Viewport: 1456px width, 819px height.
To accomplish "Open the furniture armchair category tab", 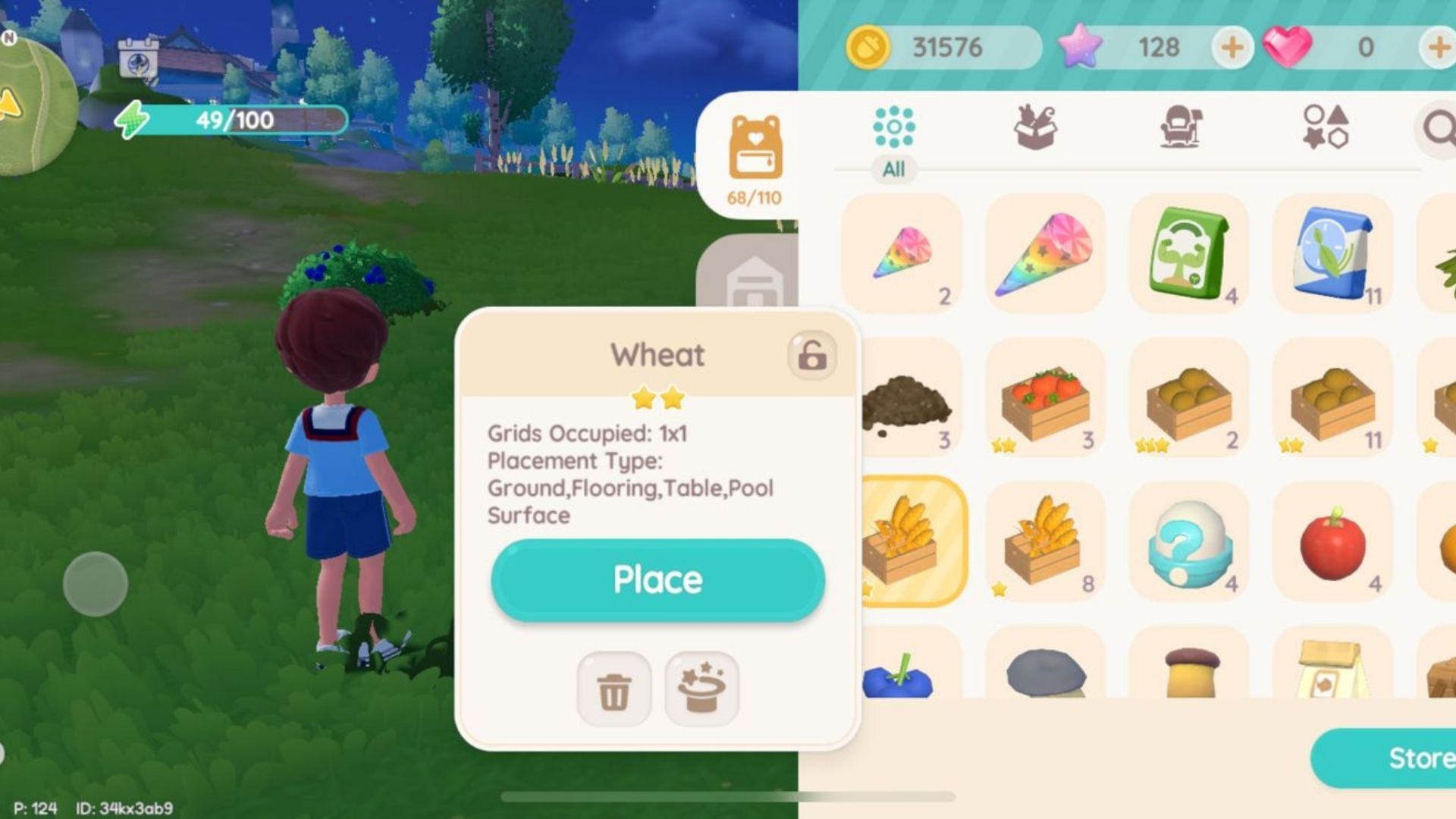I will pyautogui.click(x=1180, y=127).
